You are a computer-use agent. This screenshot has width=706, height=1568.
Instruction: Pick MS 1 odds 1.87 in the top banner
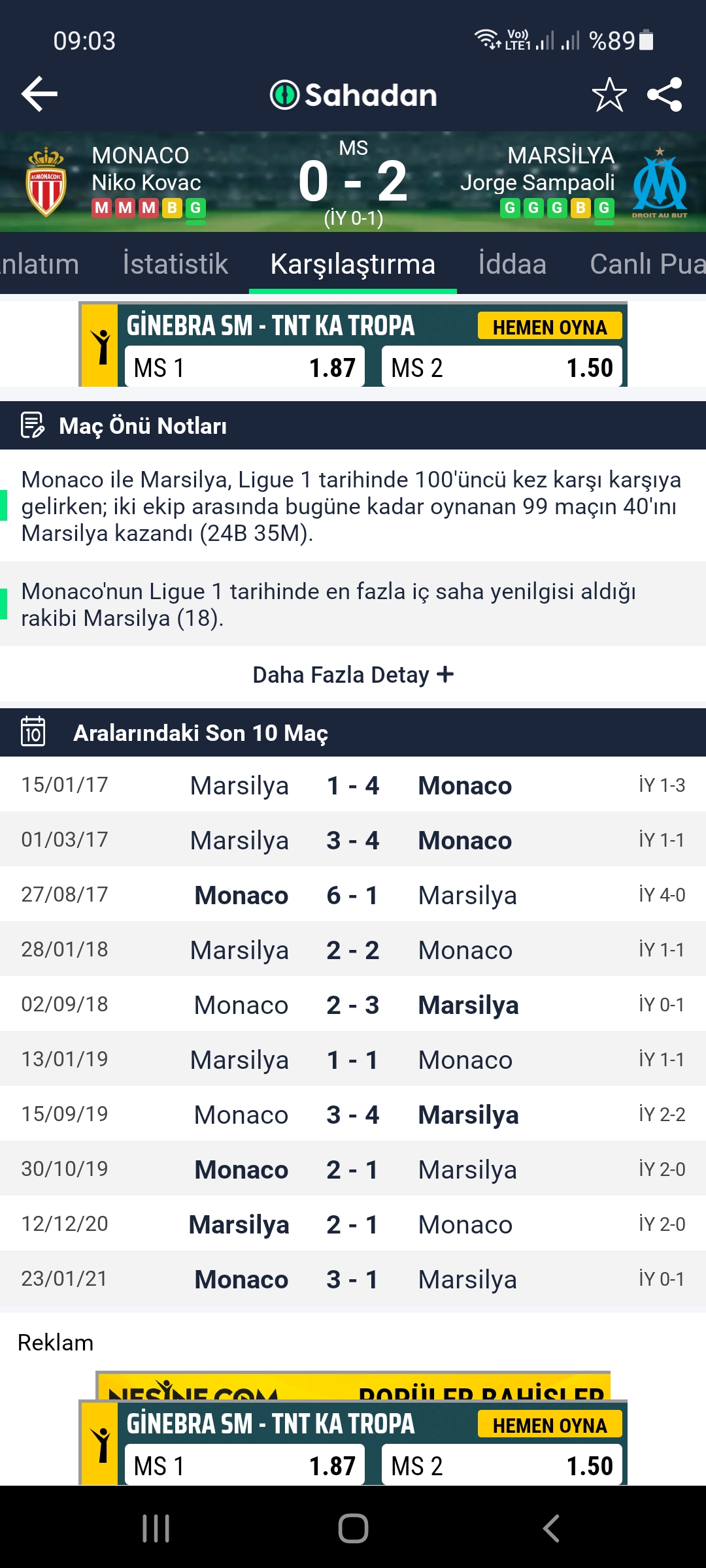(x=244, y=367)
